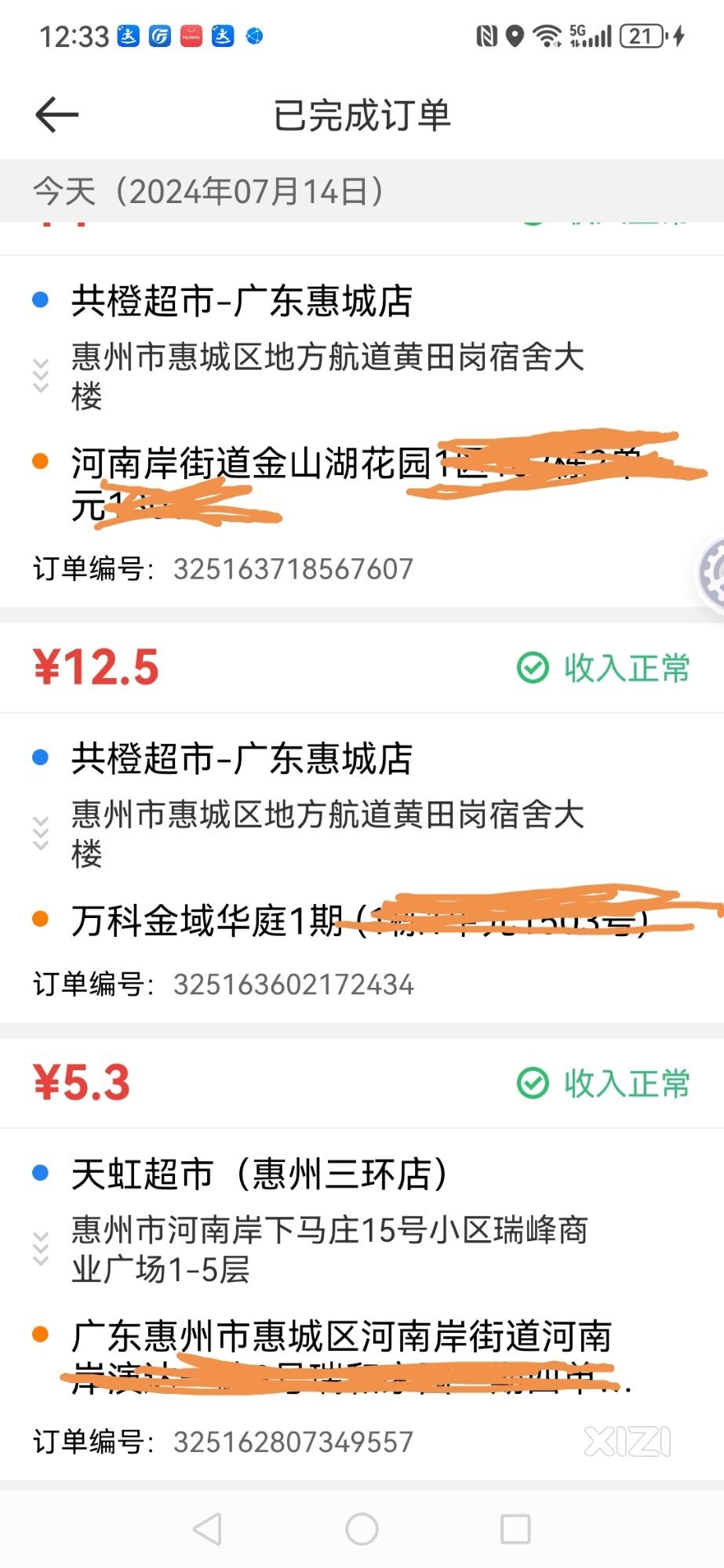
Task: Open the ¥12.5 order card
Action: tap(362, 823)
